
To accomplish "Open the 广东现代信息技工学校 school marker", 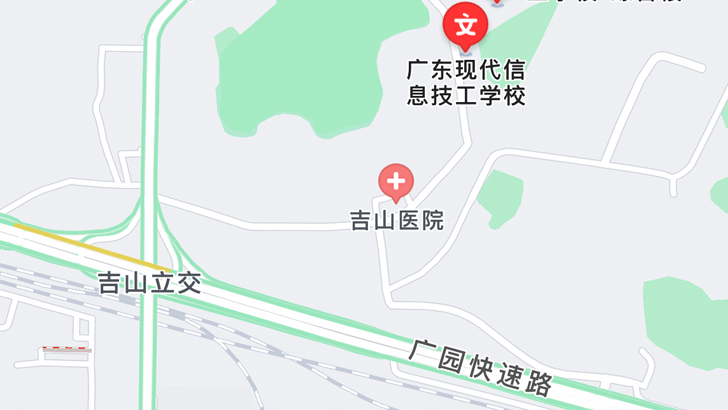I will [466, 25].
